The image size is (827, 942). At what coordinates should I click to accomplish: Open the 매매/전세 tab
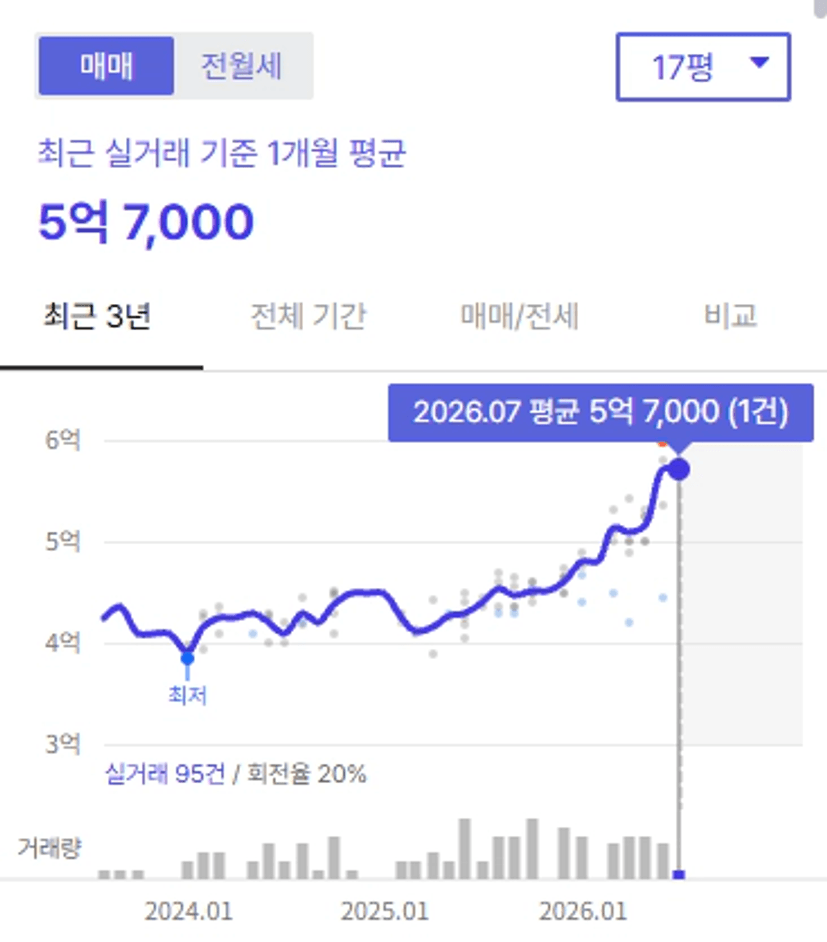[x=520, y=317]
